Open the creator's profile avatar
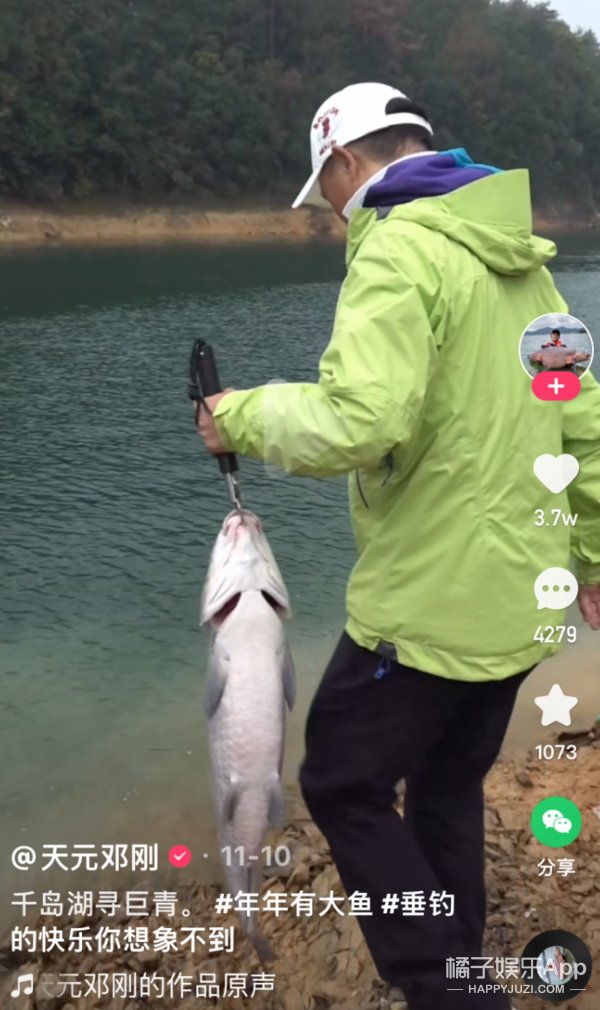 coord(555,346)
